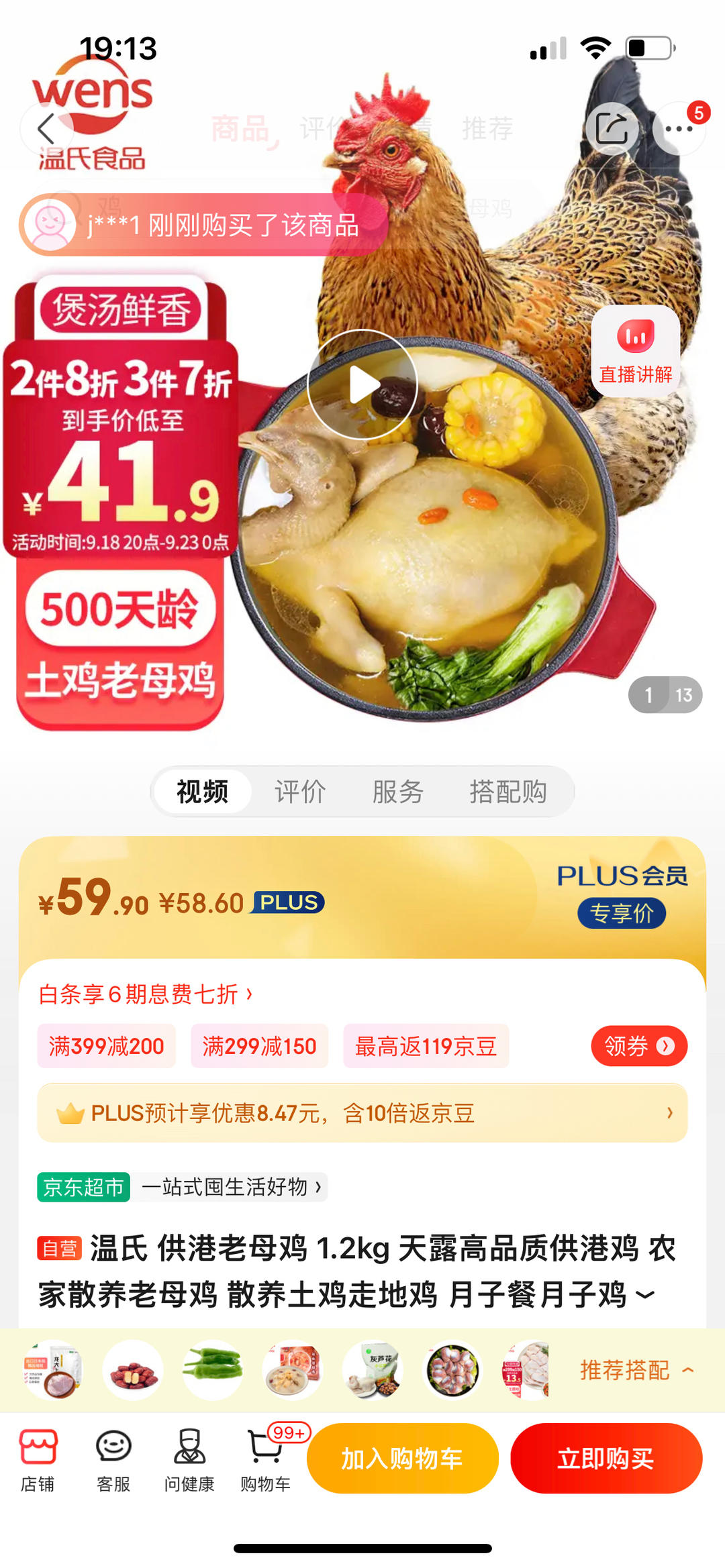Switch to the 服务 tab

pos(397,792)
